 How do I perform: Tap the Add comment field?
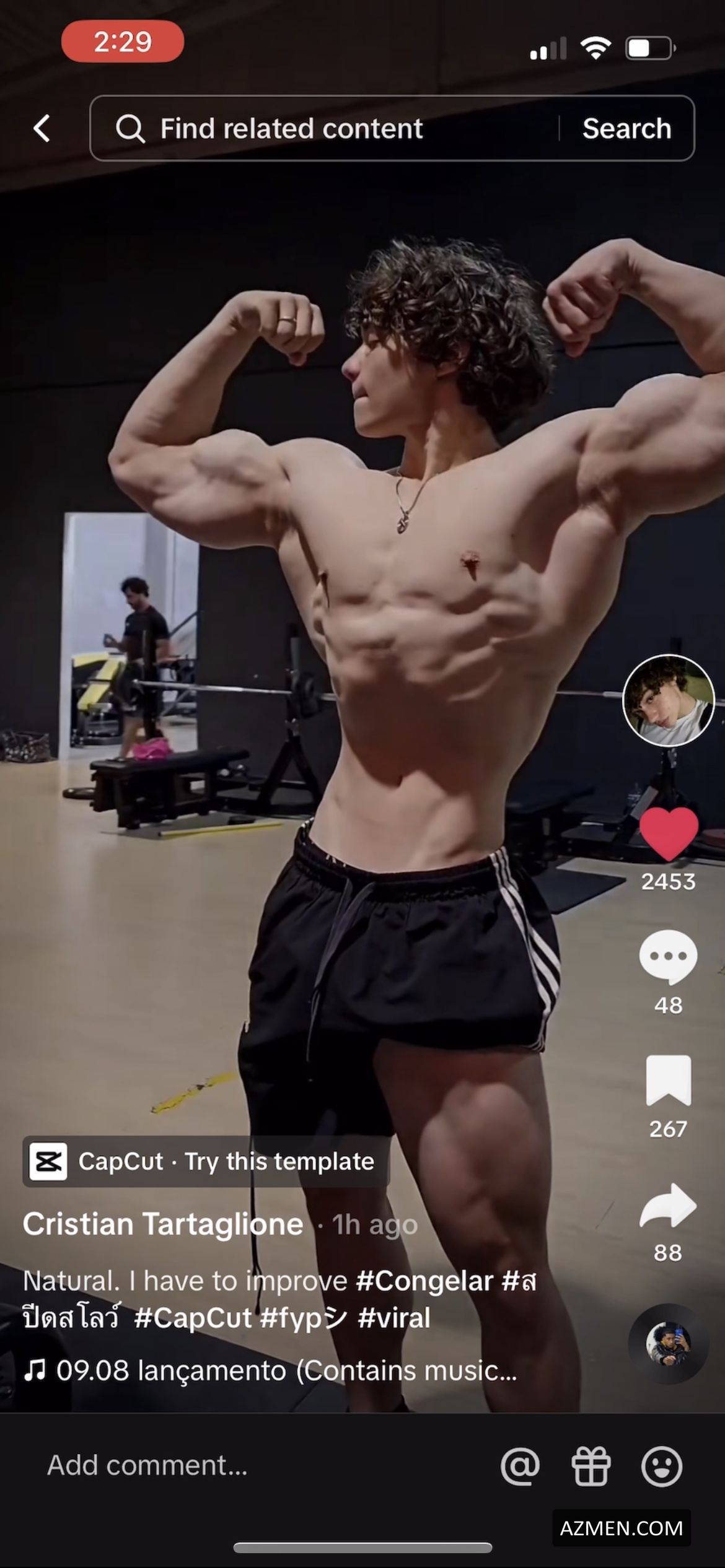147,1466
